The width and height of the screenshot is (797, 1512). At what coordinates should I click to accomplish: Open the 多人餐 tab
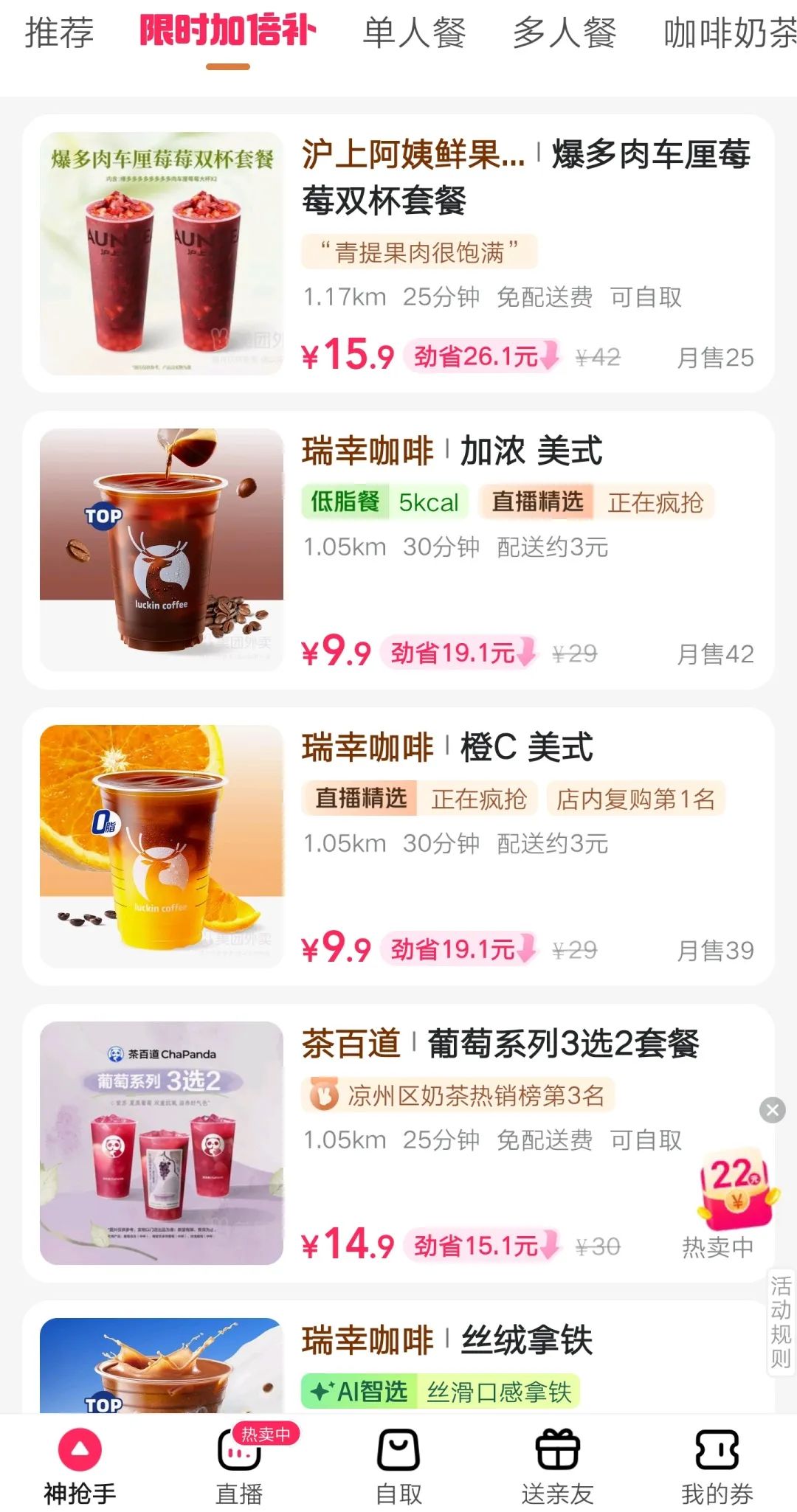coord(565,33)
